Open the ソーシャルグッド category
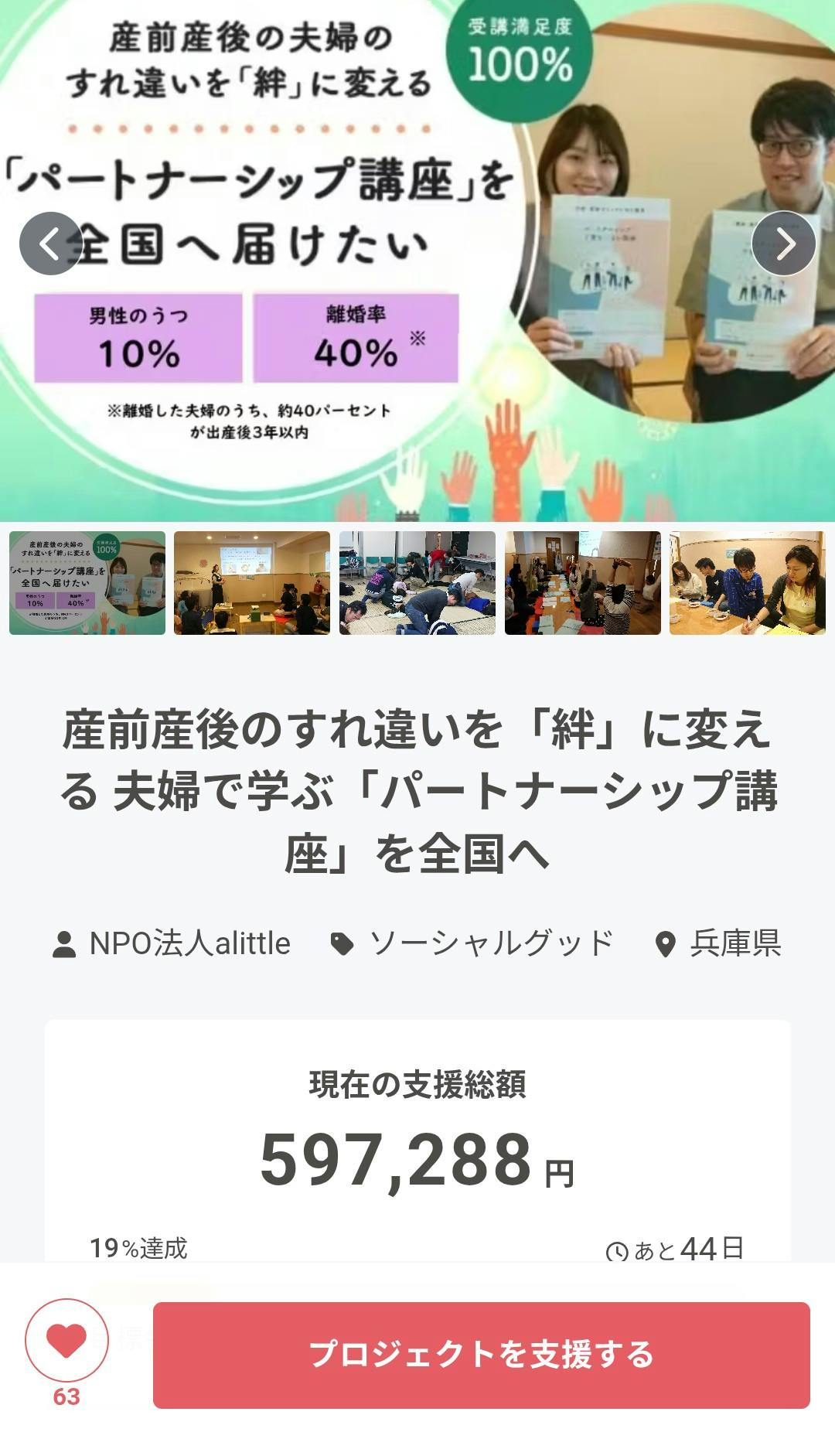This screenshot has width=835, height=1456. pyautogui.click(x=472, y=943)
